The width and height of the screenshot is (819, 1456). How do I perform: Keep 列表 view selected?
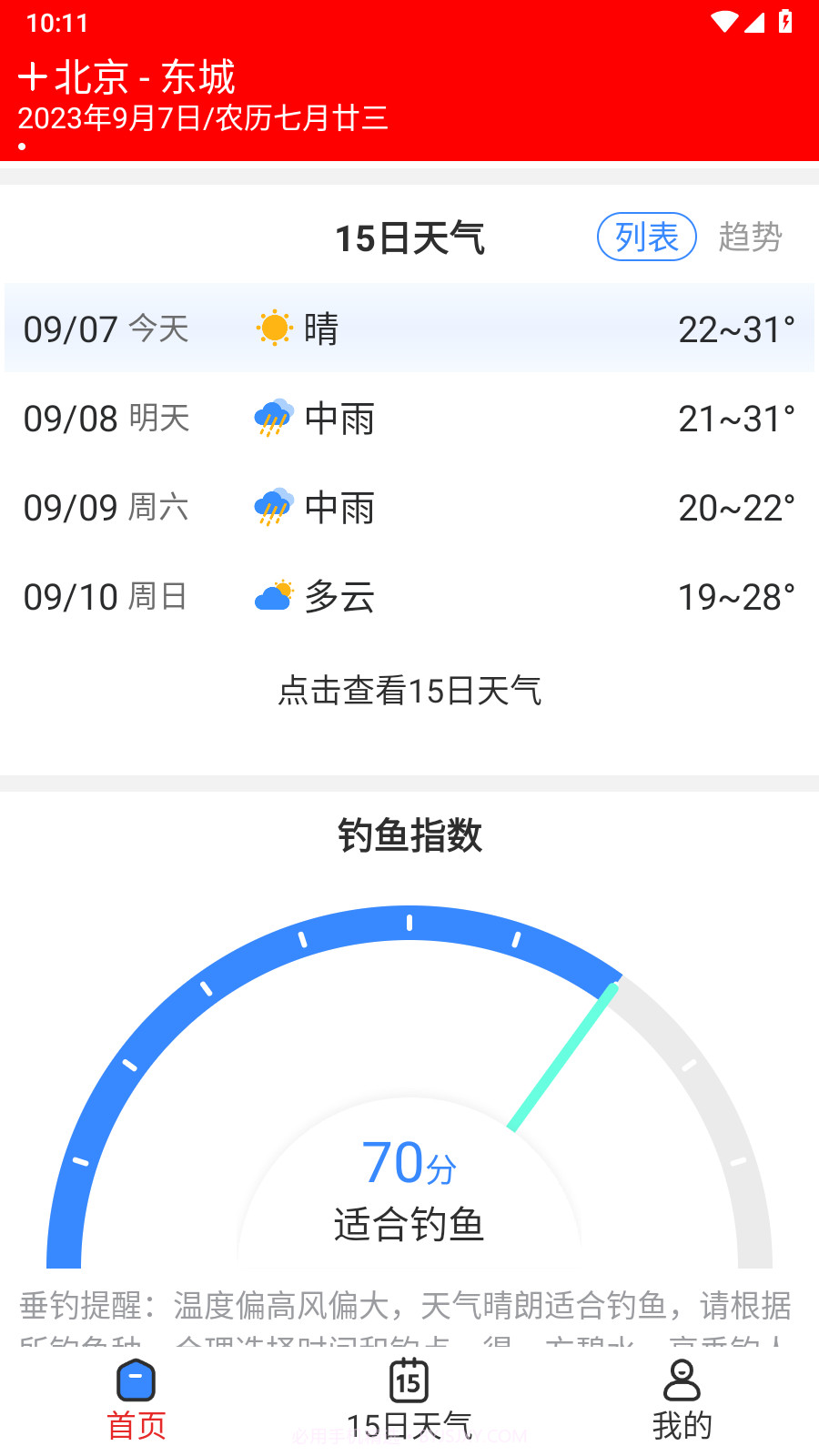point(645,237)
